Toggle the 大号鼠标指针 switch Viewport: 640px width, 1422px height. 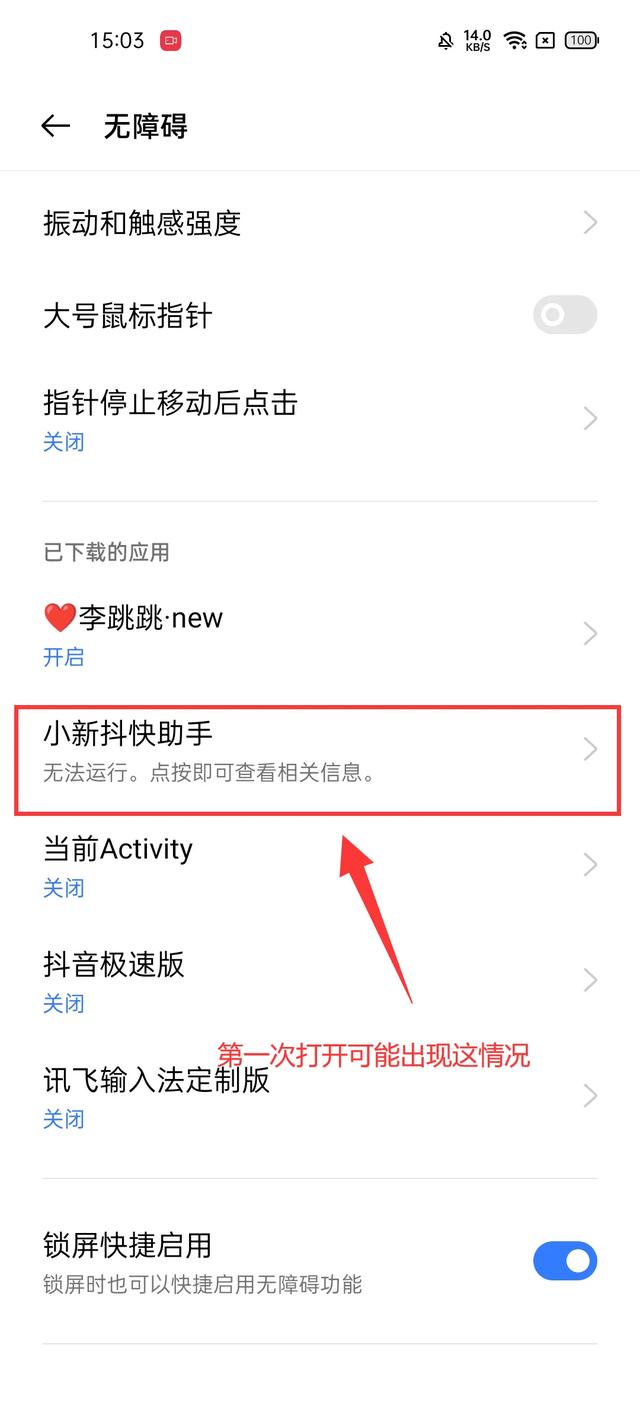pos(565,316)
